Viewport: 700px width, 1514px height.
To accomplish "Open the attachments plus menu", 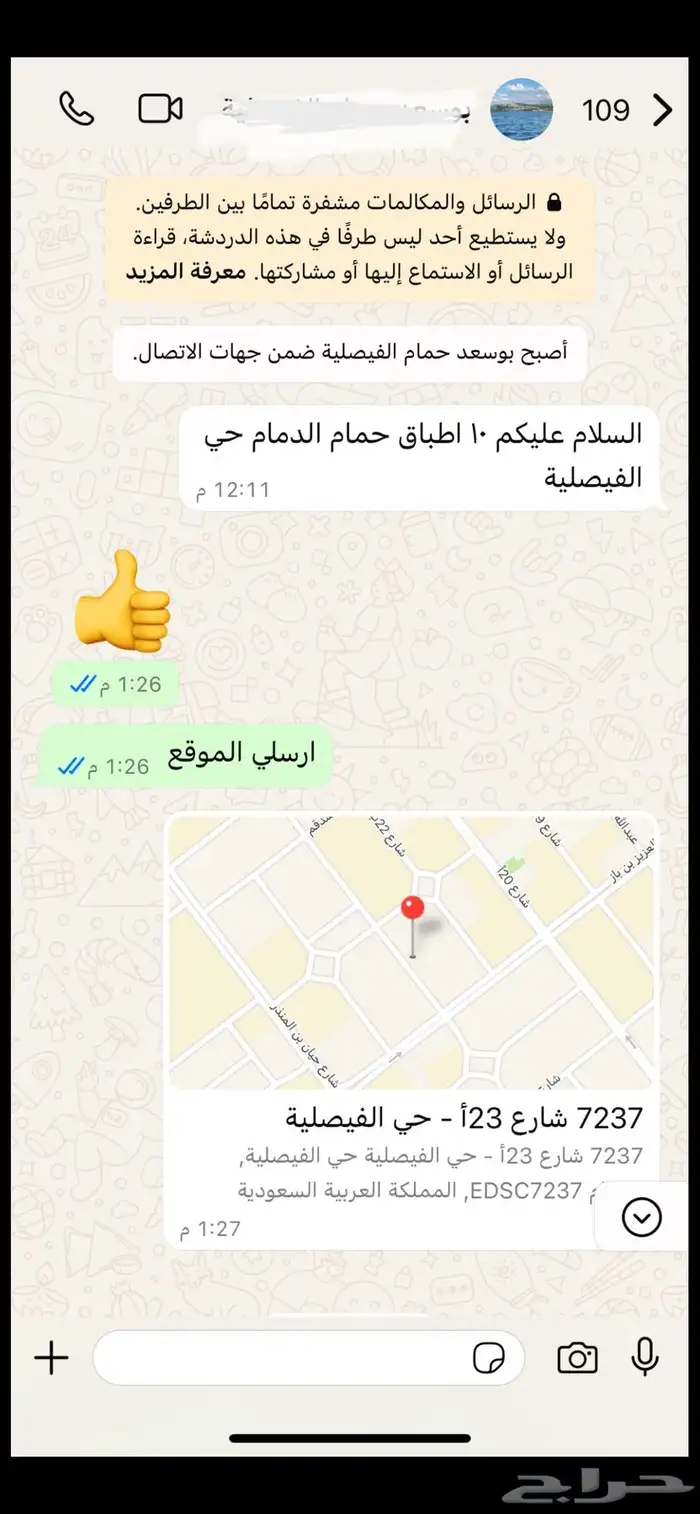I will pos(51,1357).
